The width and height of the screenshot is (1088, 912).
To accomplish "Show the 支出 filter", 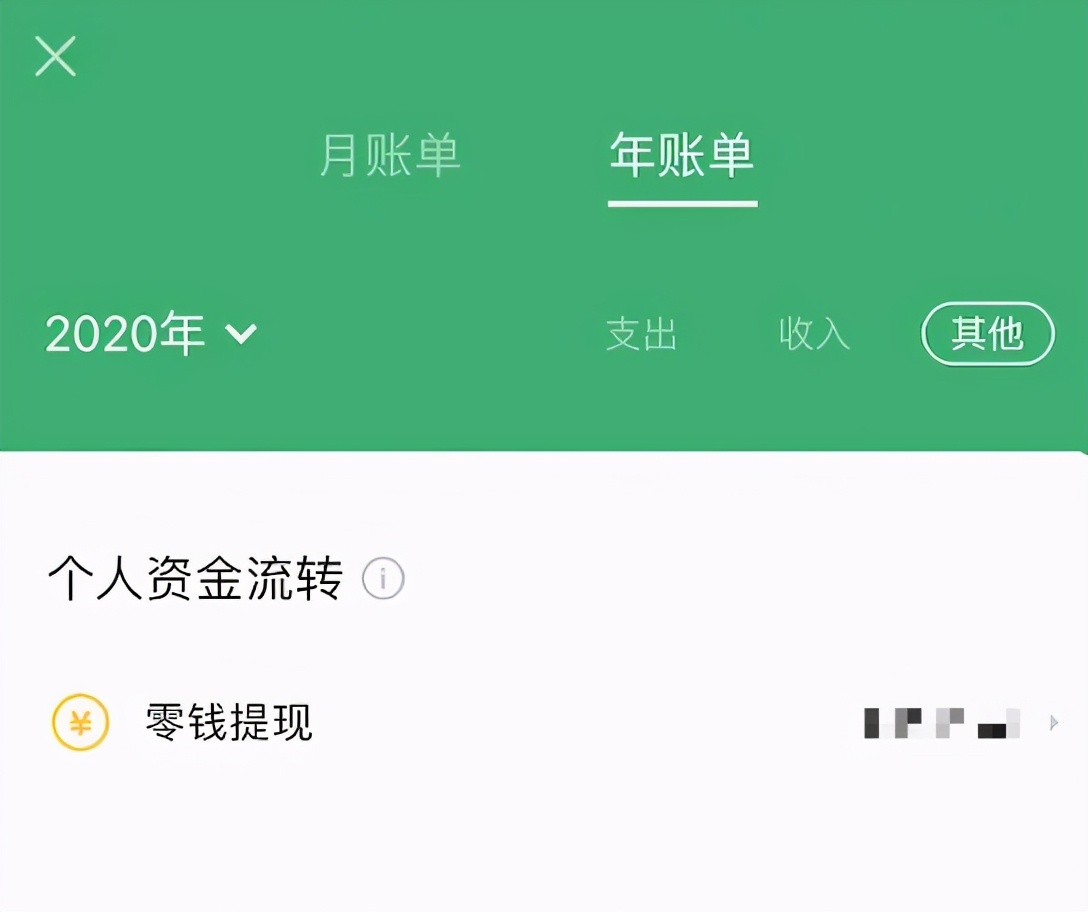I will [x=641, y=334].
